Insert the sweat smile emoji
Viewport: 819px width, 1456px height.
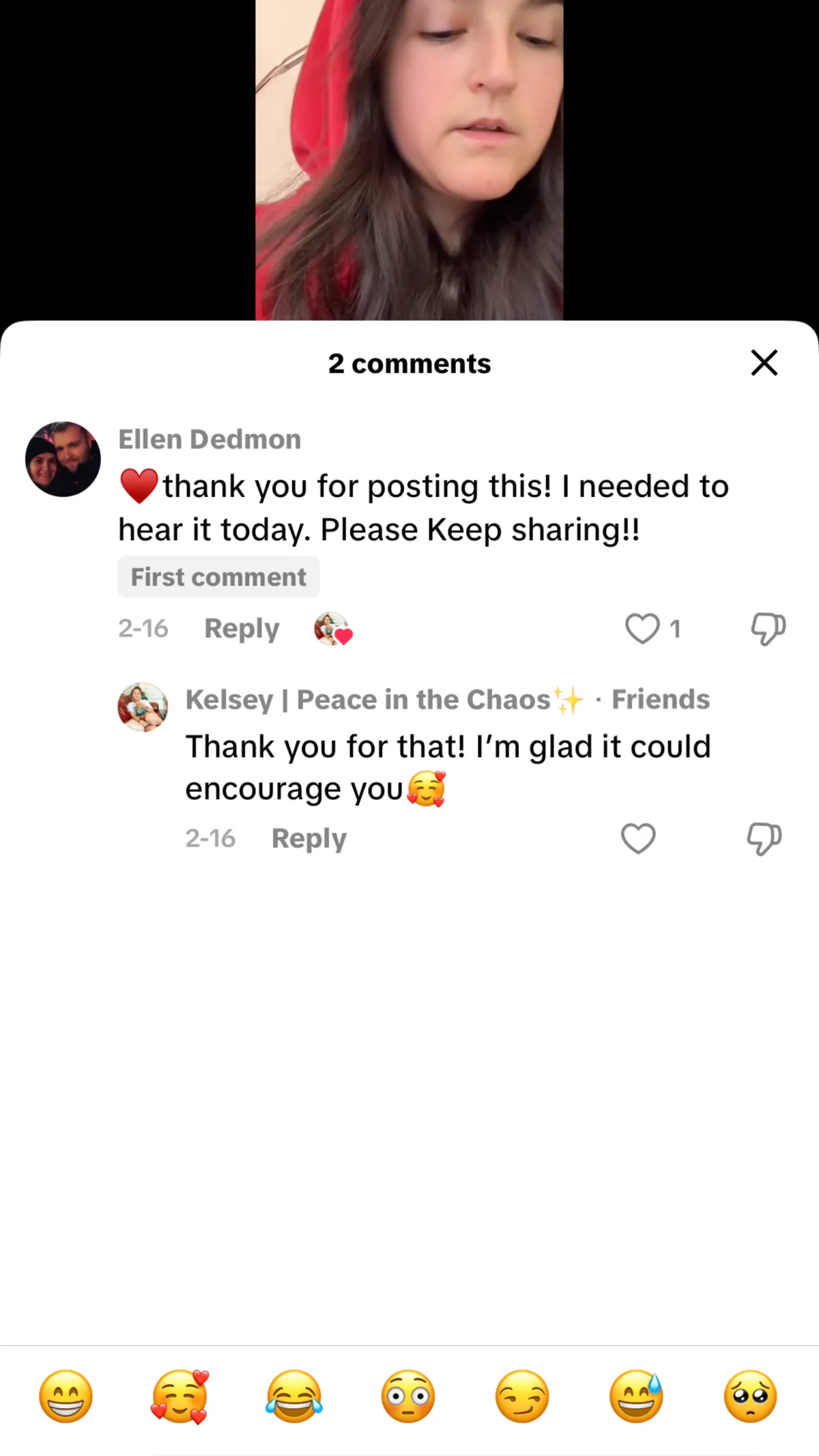tap(636, 1396)
